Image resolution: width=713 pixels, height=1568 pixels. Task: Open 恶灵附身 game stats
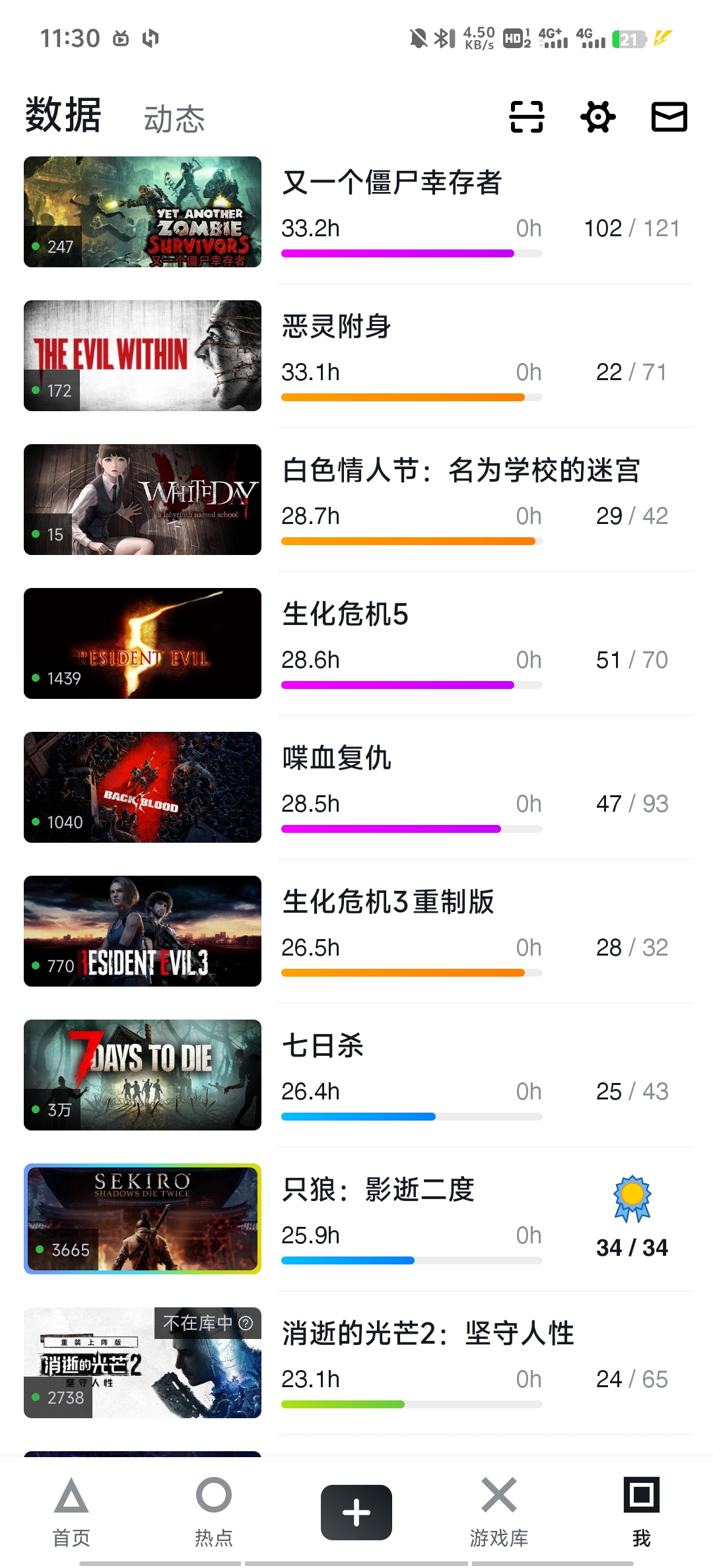[337, 327]
